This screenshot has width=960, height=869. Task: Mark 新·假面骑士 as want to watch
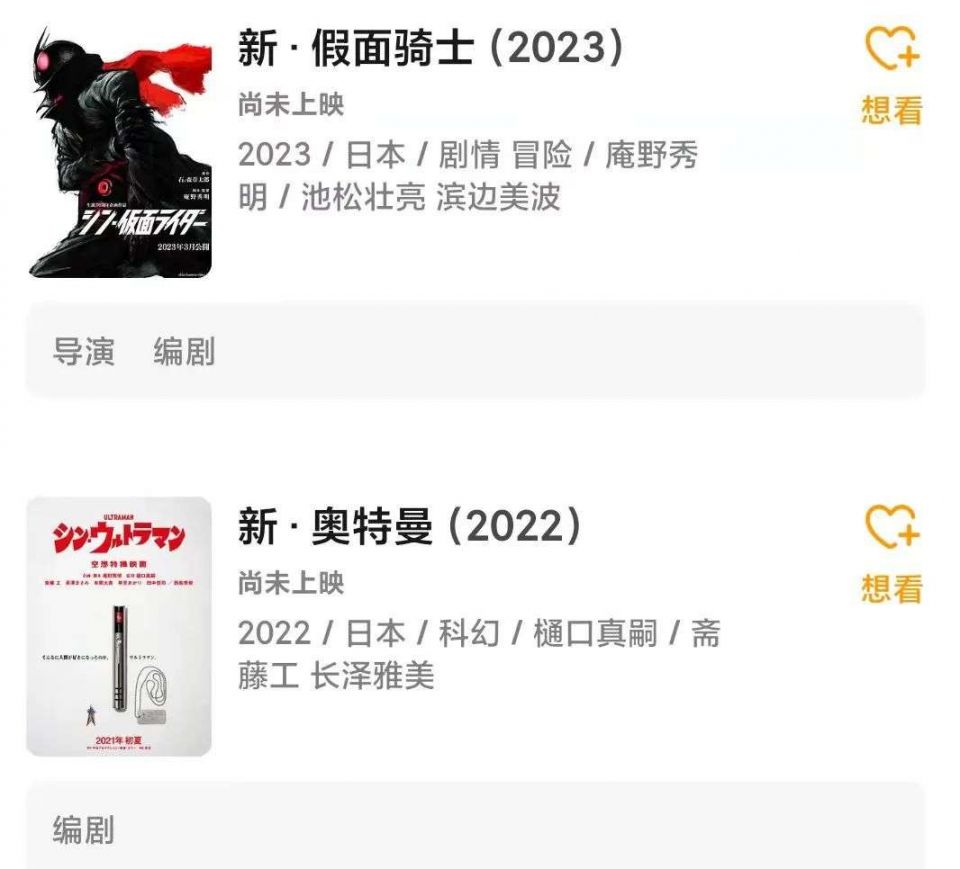click(x=891, y=73)
